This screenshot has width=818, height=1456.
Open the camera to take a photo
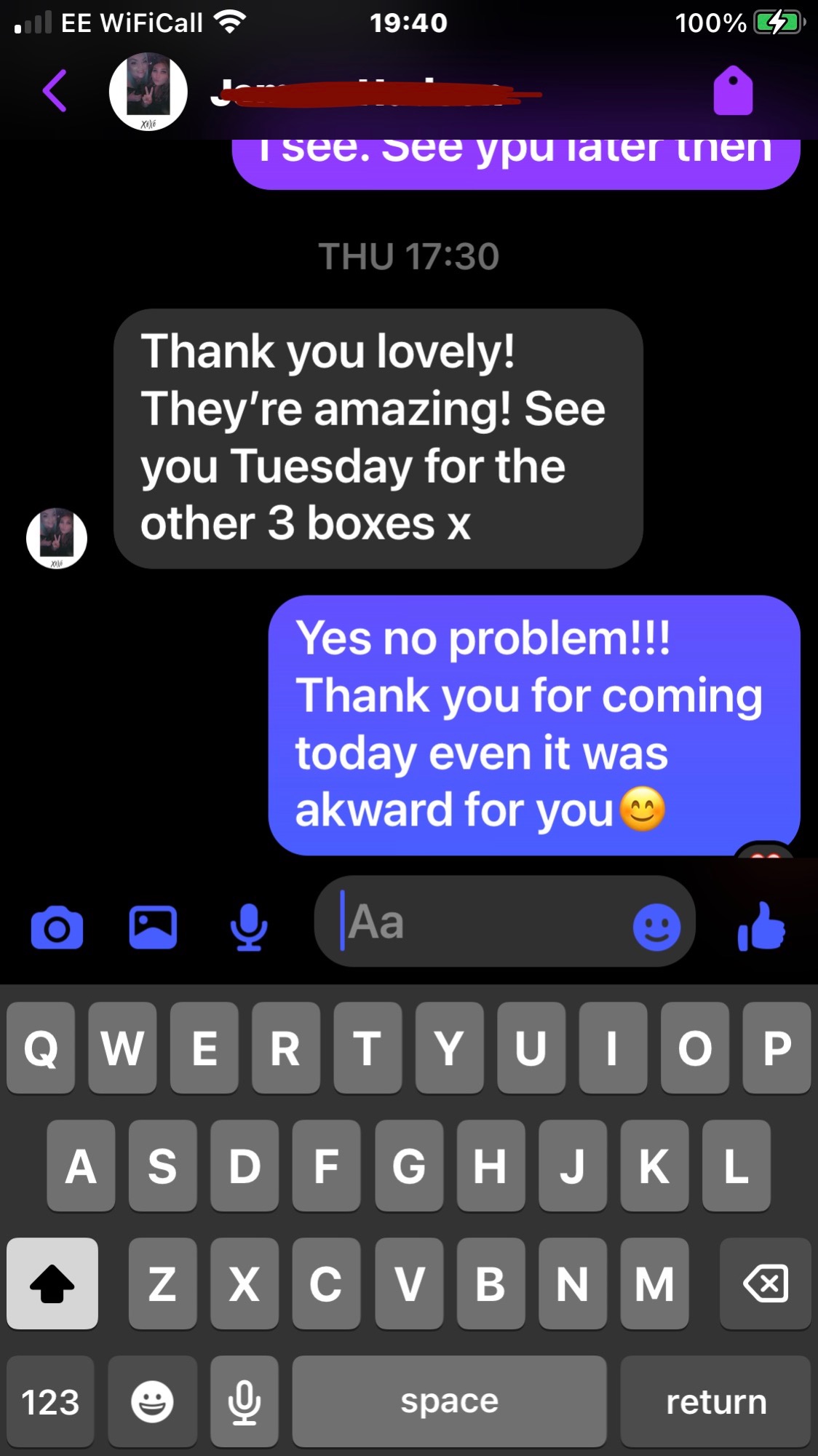(57, 927)
